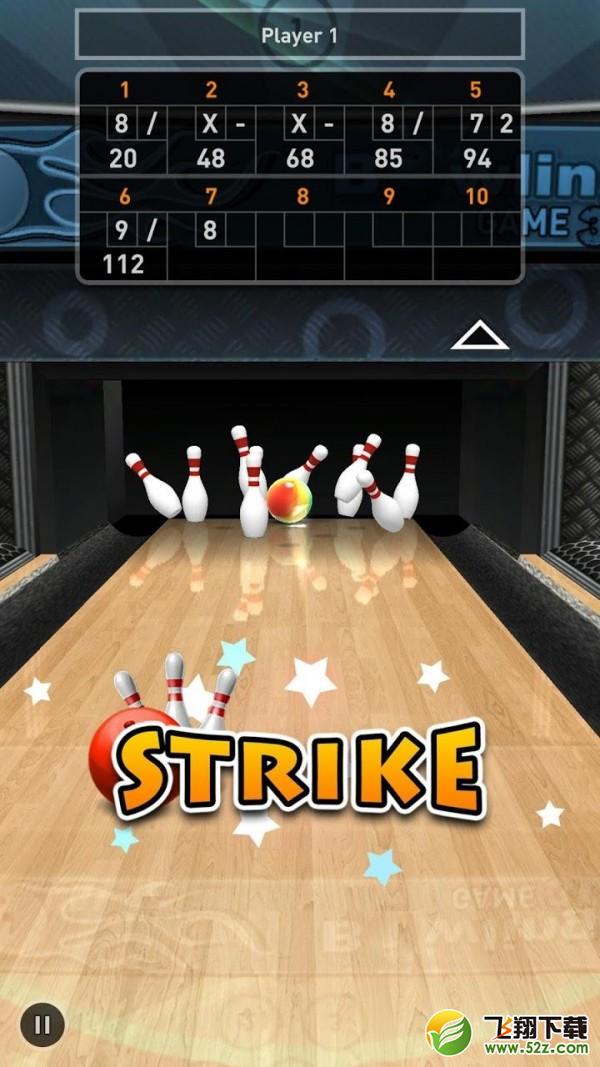This screenshot has height=1067, width=600.
Task: Collapse the scoreboard with the up arrow
Action: pos(480,335)
